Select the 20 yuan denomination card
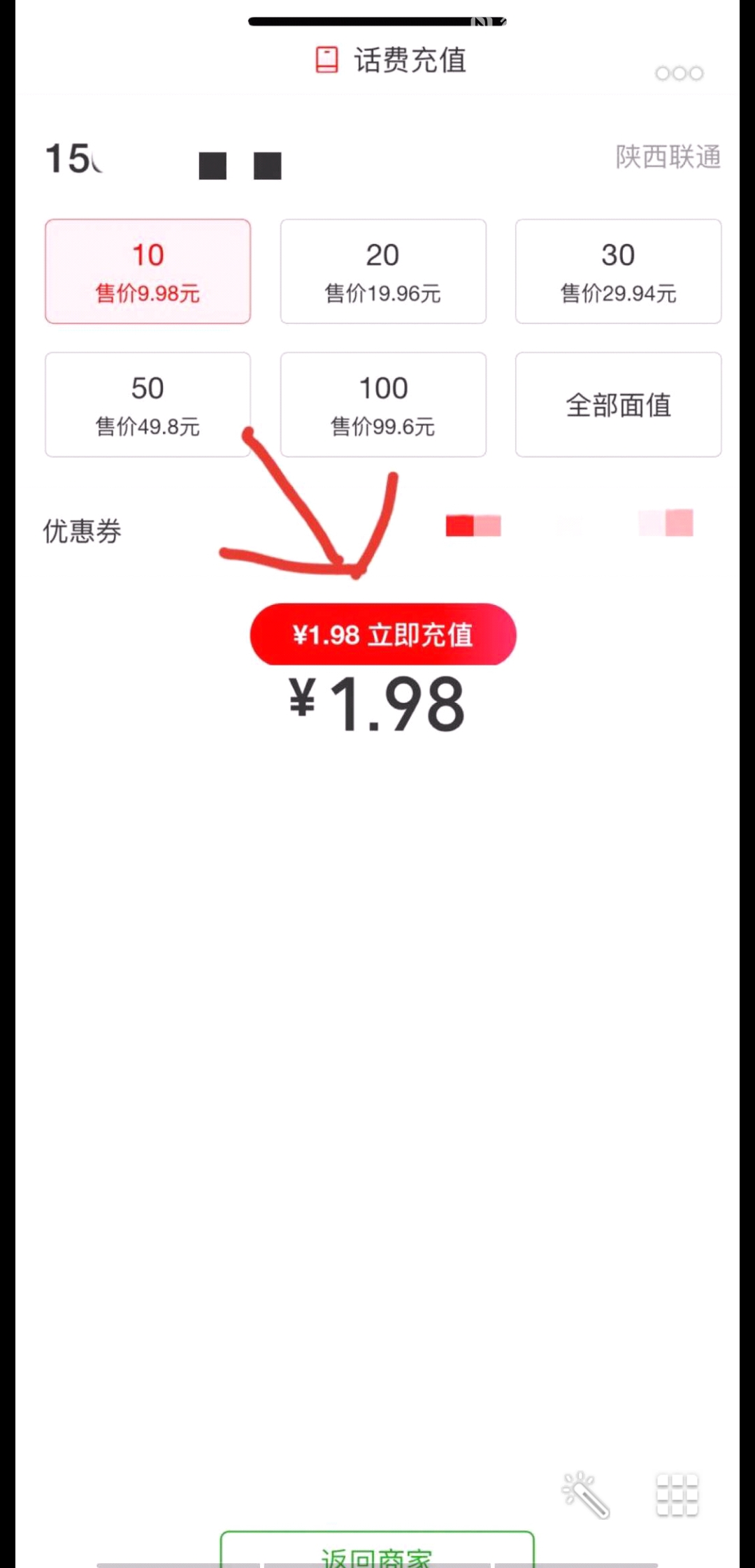The width and height of the screenshot is (755, 1568). coord(382,271)
